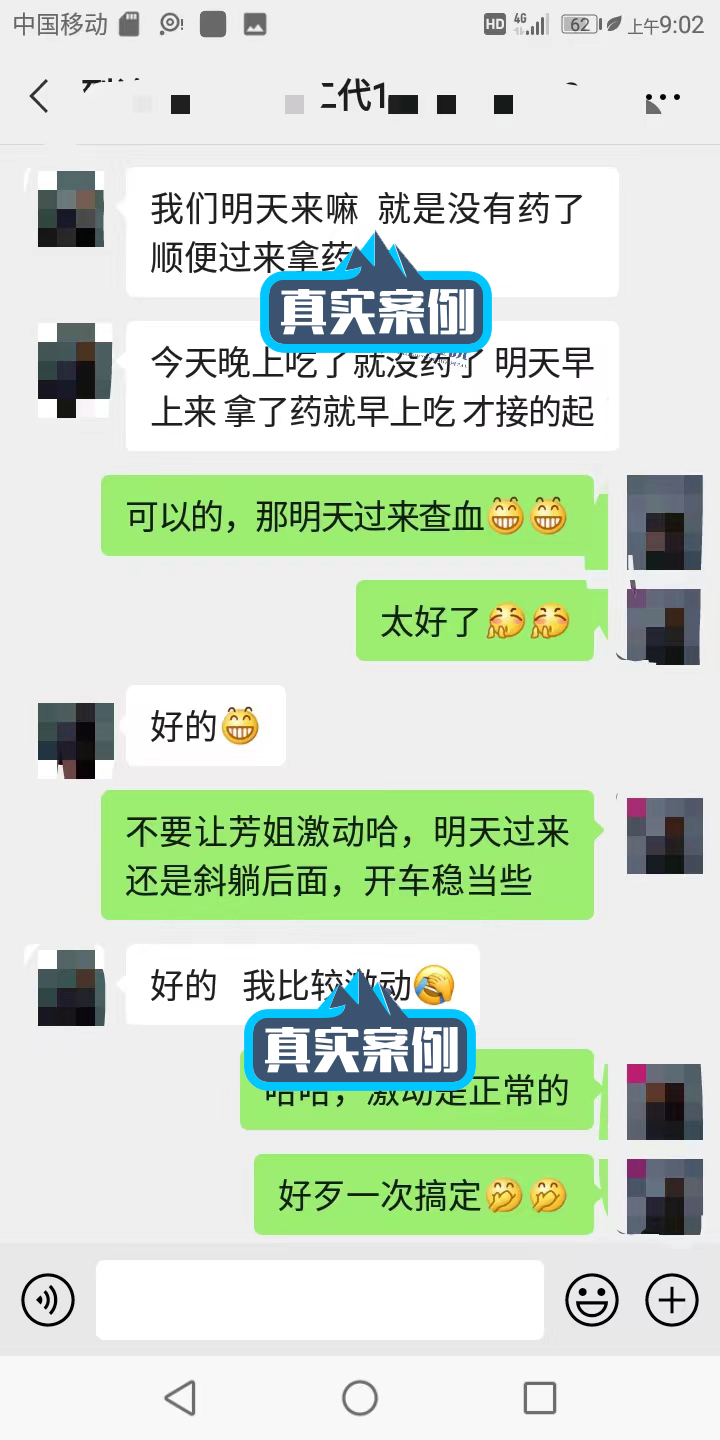The height and width of the screenshot is (1440, 720).
Task: Open the plus attachments menu
Action: 672,1300
